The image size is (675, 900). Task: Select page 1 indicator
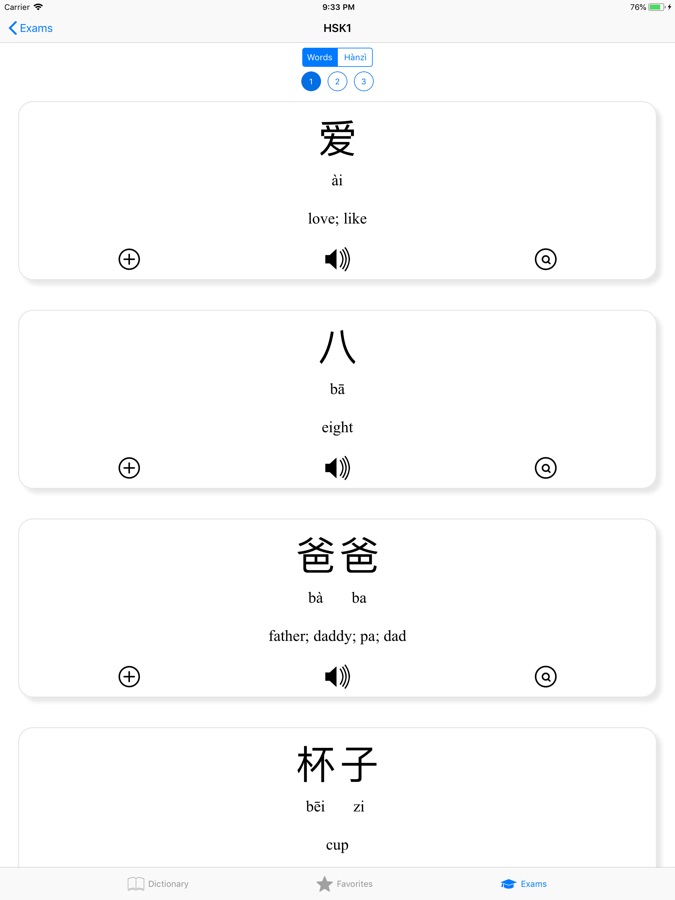[x=311, y=81]
